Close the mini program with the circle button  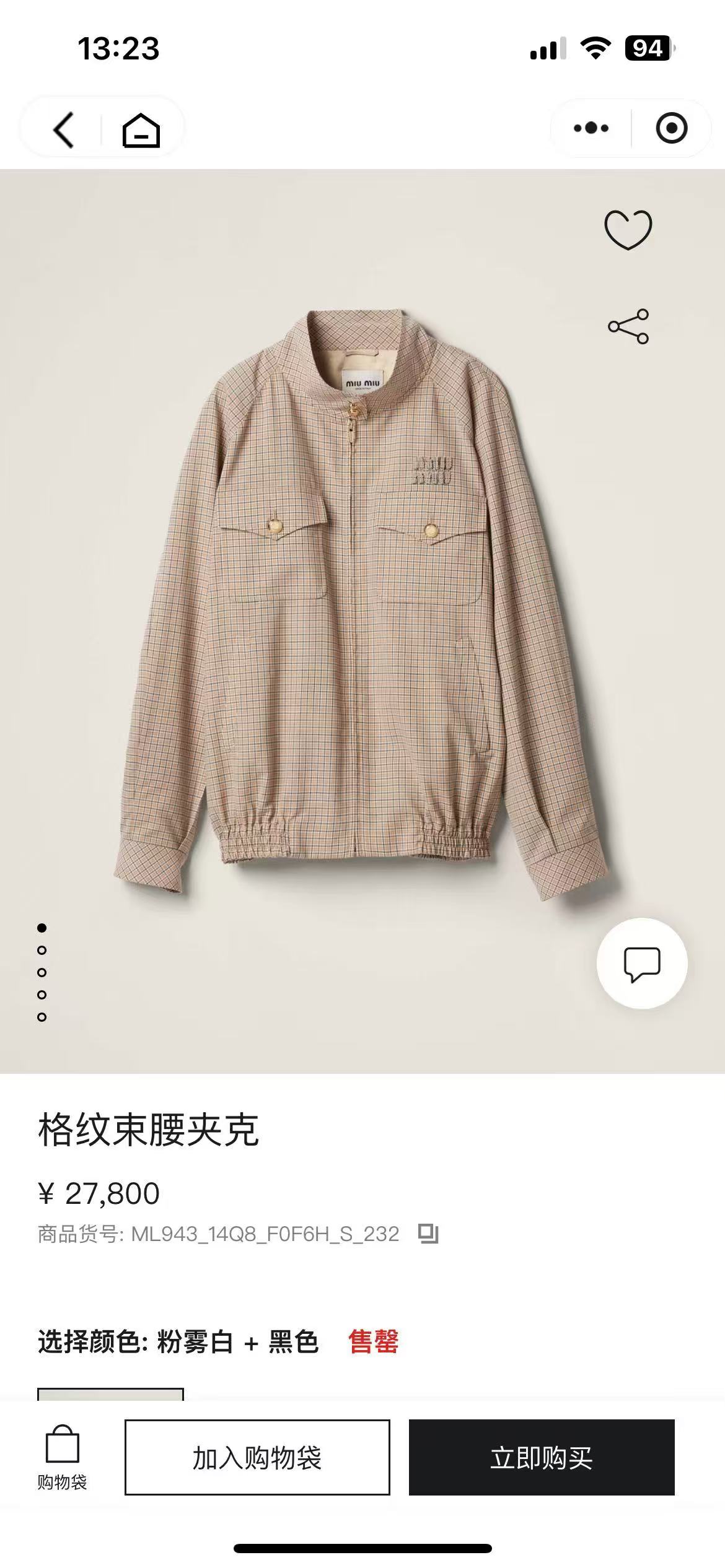[671, 128]
